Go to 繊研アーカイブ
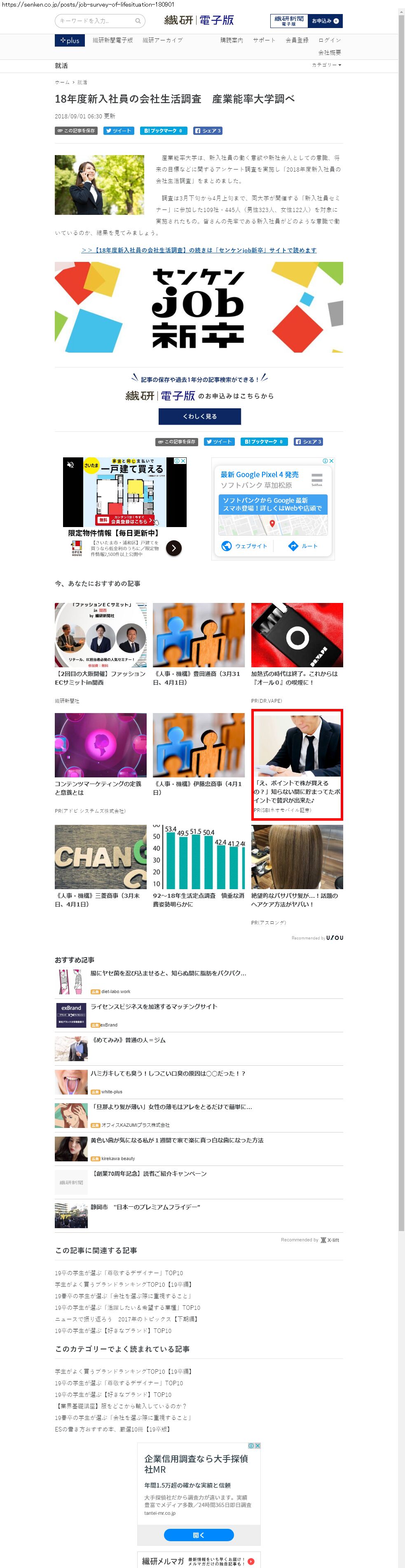The width and height of the screenshot is (405, 1568). [x=162, y=40]
